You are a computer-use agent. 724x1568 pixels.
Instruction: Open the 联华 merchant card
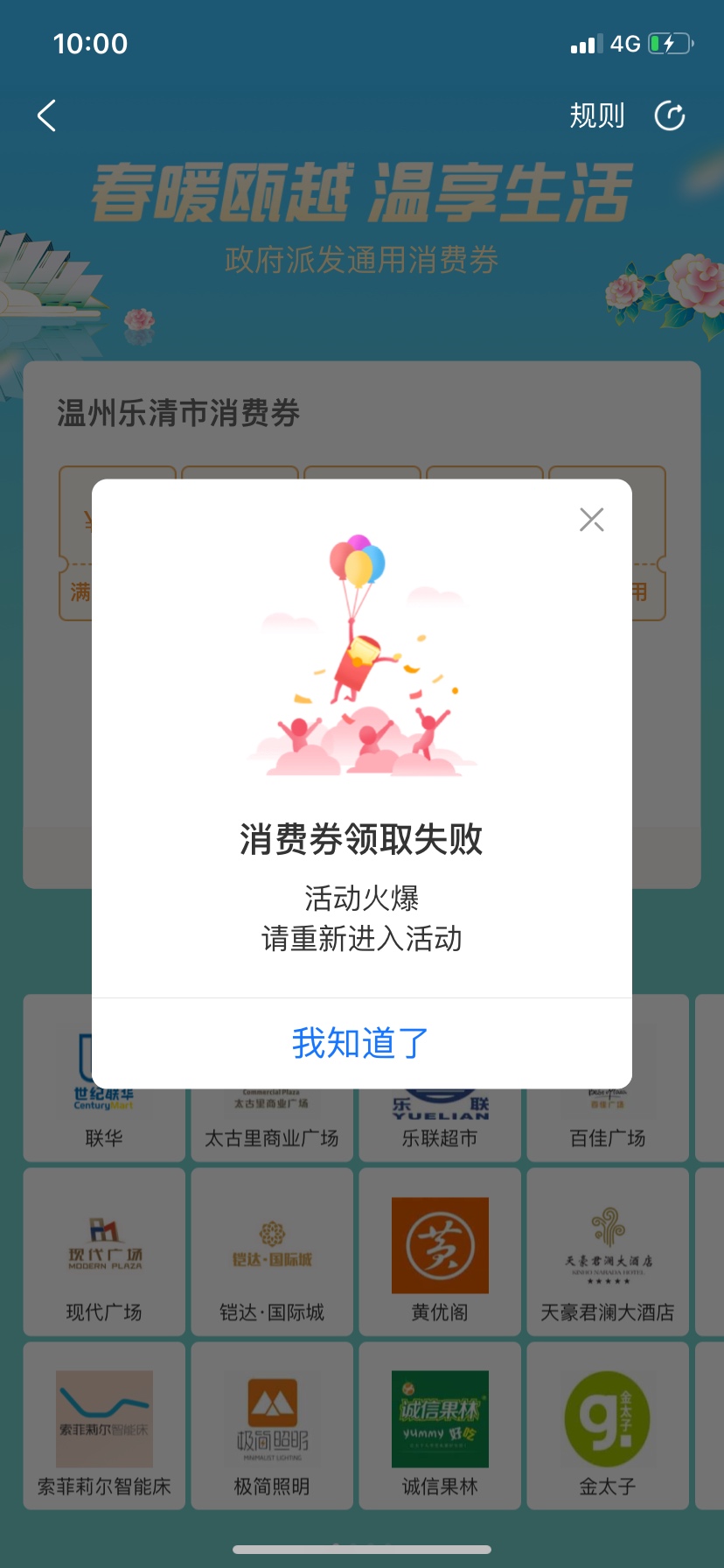[x=104, y=1127]
